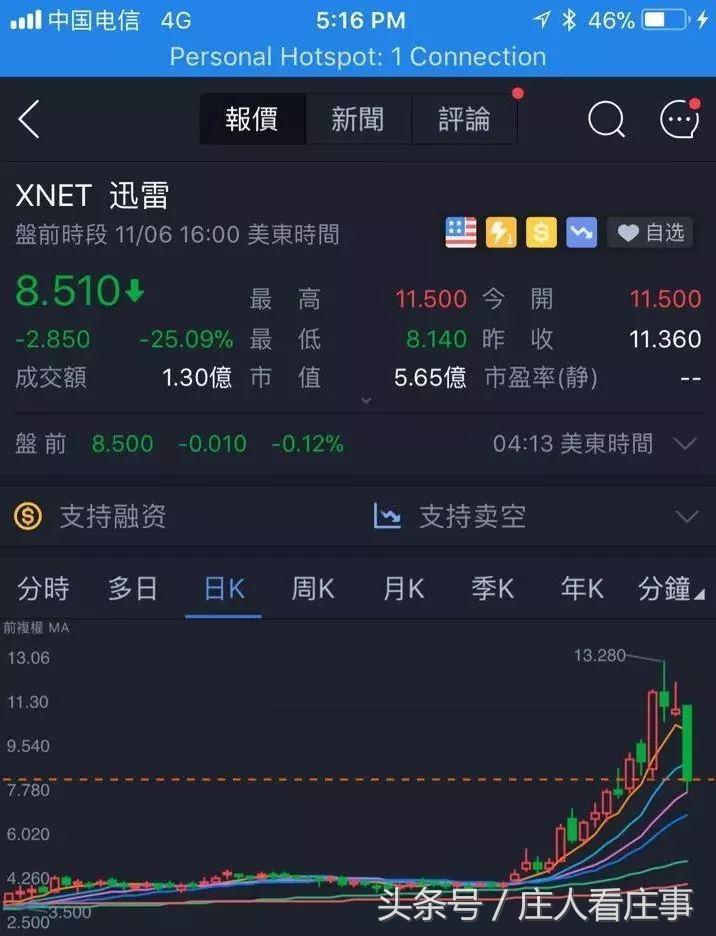Expand the 盤前 pre-market details
The width and height of the screenshot is (716, 936).
tap(686, 444)
